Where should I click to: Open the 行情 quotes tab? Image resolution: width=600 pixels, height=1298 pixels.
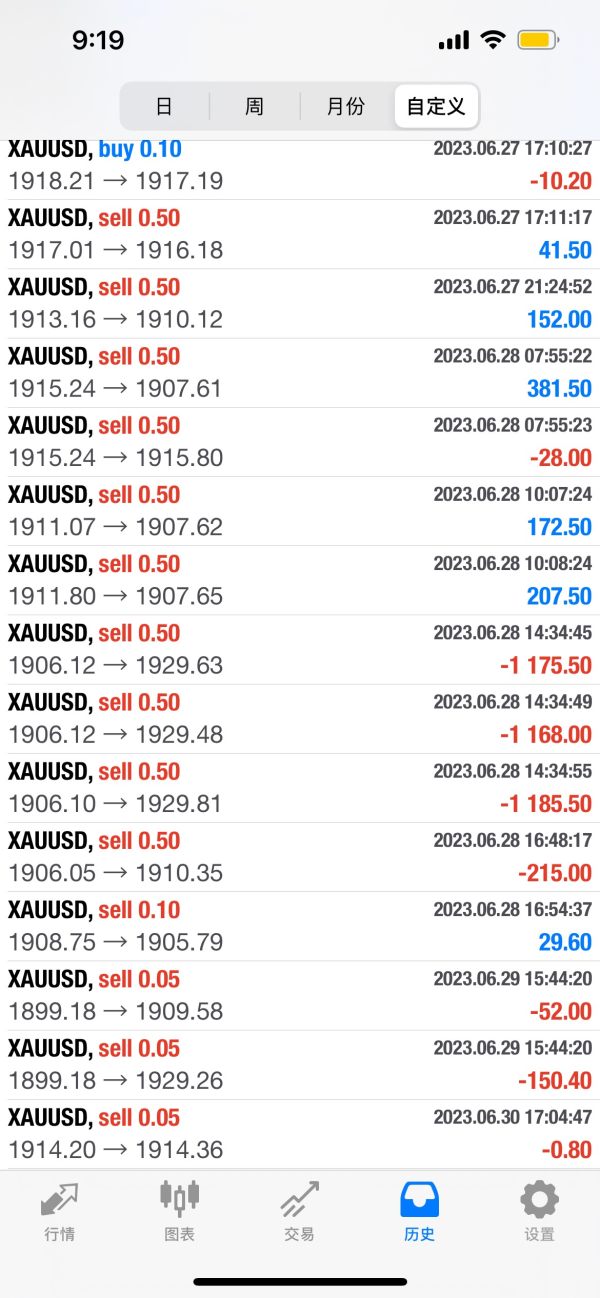(60, 1210)
